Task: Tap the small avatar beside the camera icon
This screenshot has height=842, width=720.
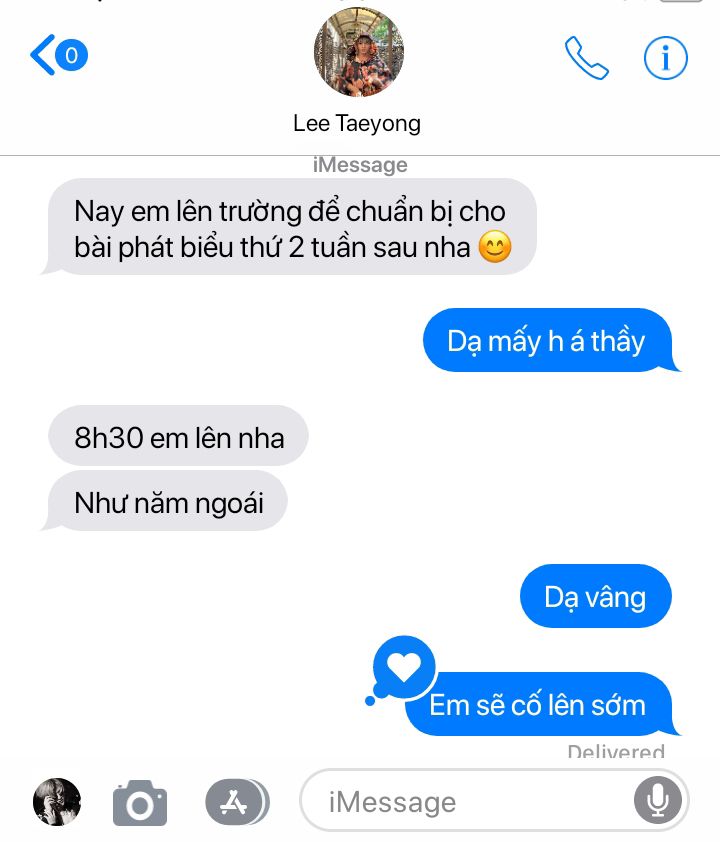Action: click(x=57, y=802)
